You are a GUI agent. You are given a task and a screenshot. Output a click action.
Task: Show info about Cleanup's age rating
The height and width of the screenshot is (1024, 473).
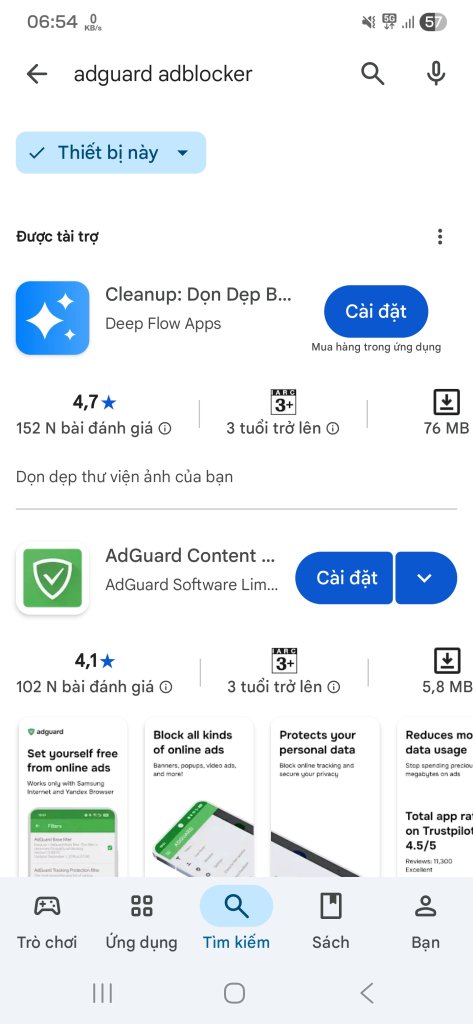[333, 429]
